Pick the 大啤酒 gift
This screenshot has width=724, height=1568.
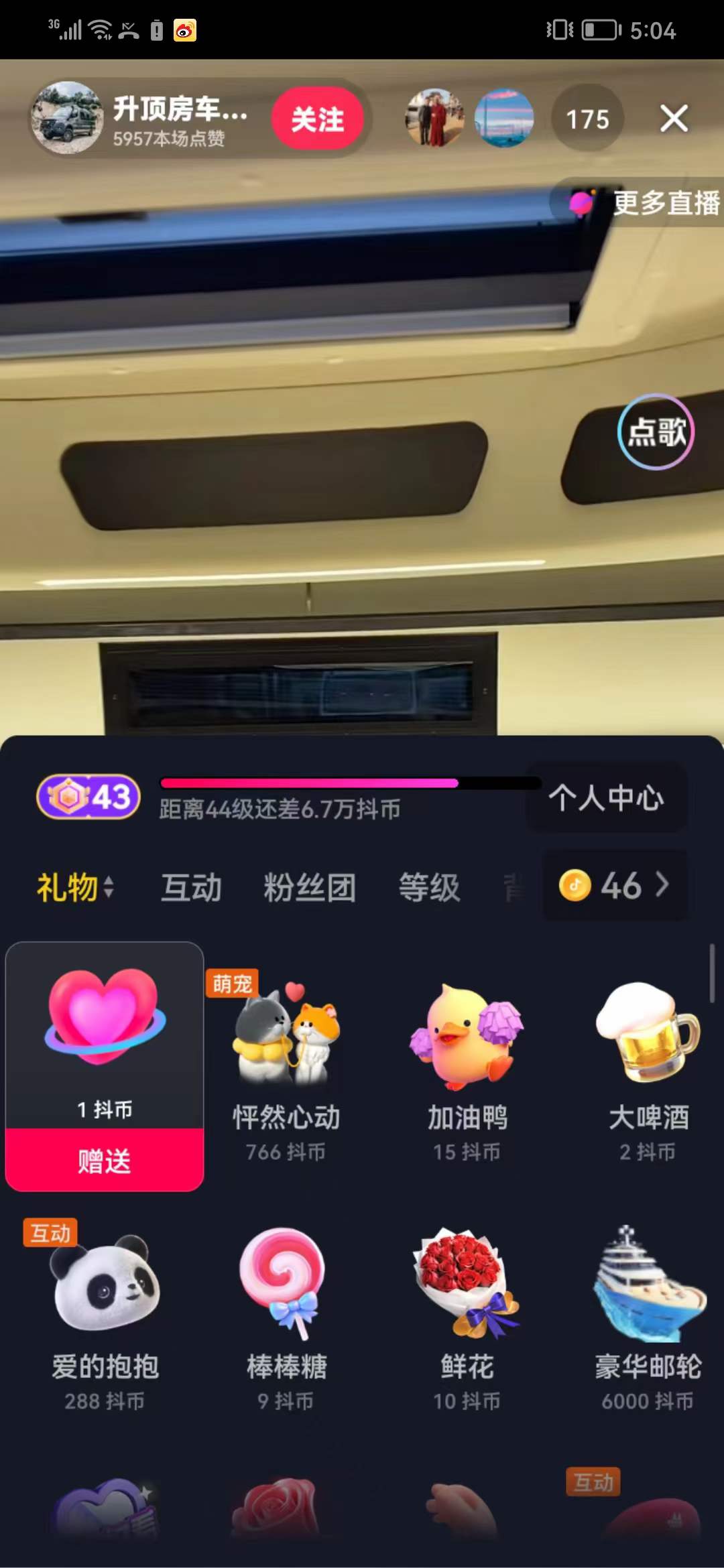click(x=648, y=1065)
